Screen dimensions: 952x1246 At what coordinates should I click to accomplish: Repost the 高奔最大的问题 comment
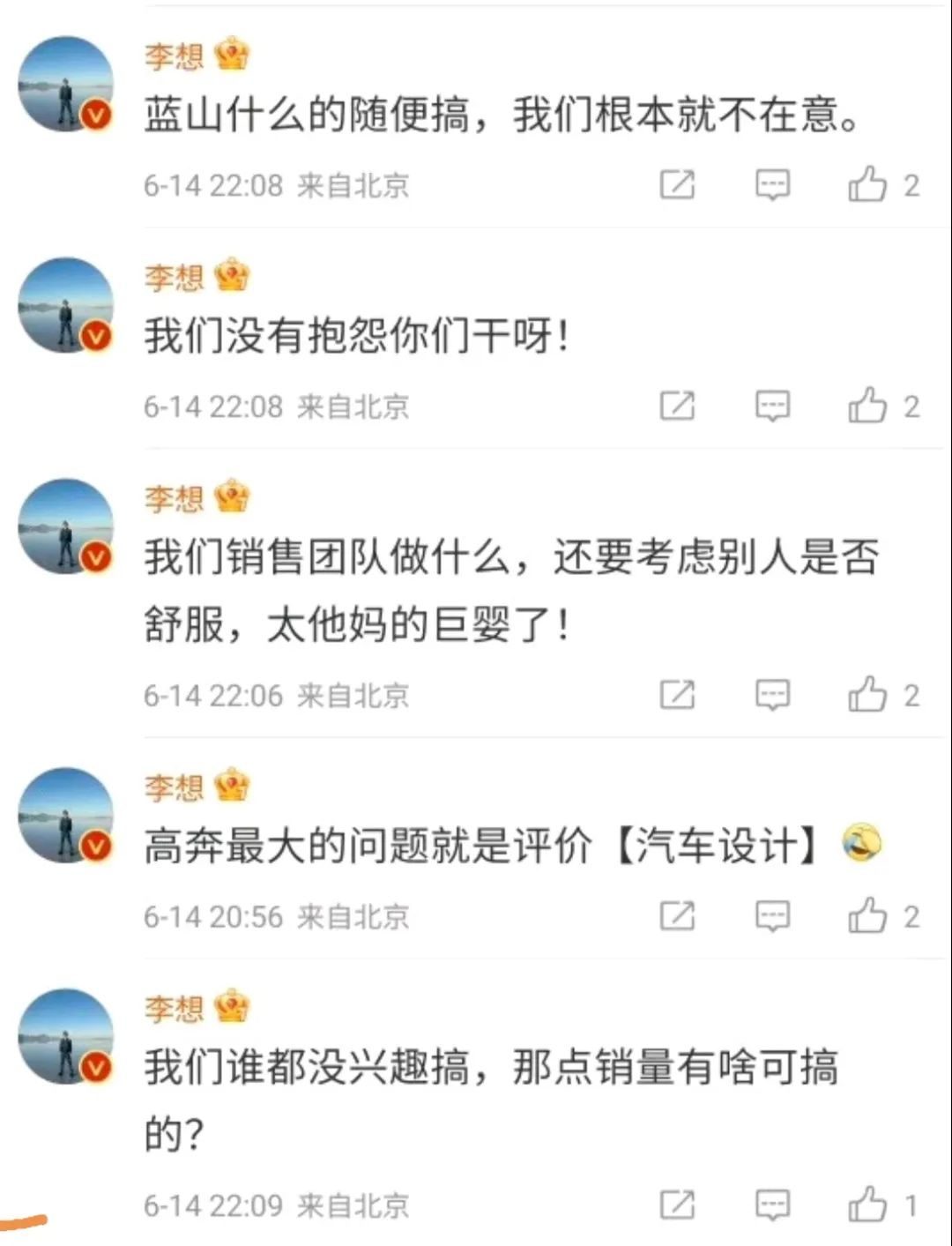[677, 916]
